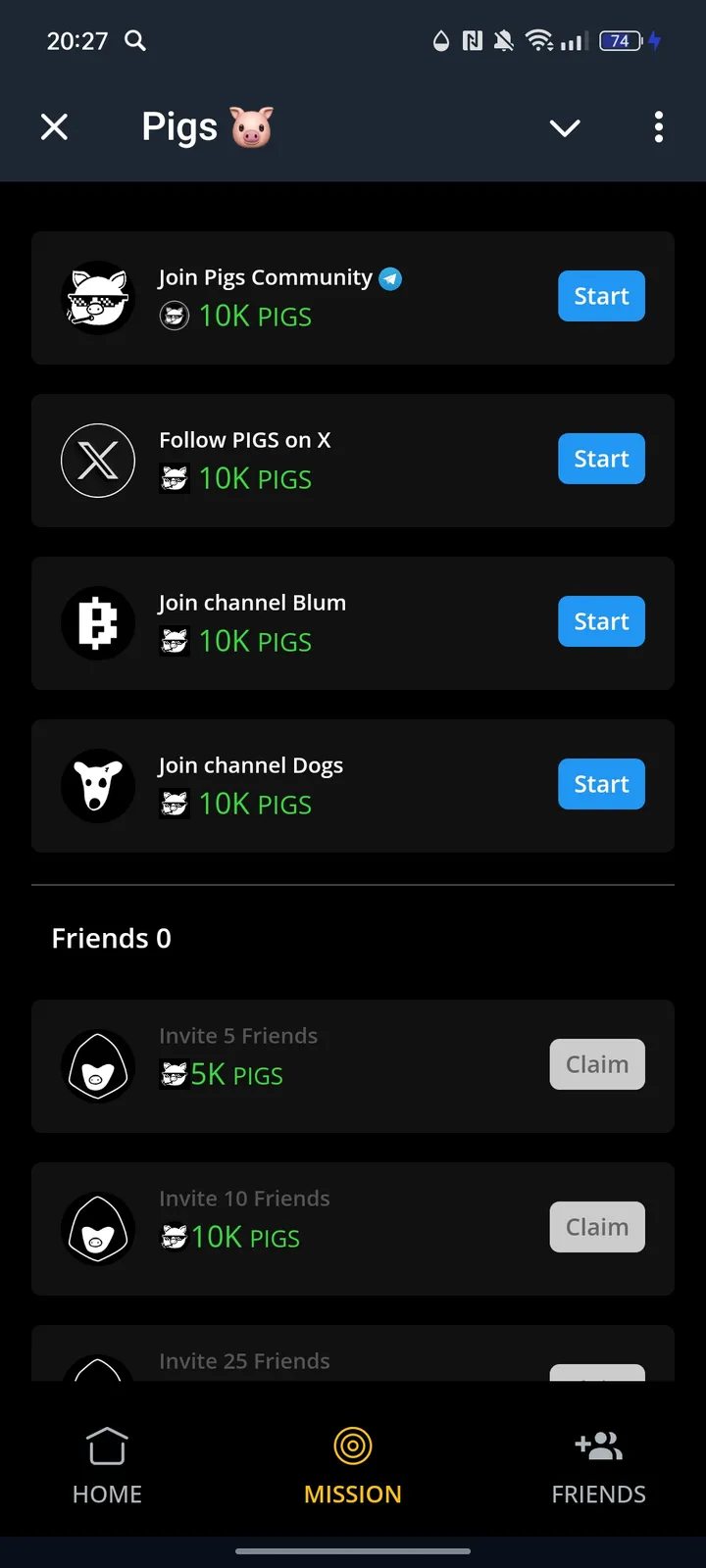Click the X (Twitter) mission icon
This screenshot has height=1568, width=706.
click(x=98, y=460)
